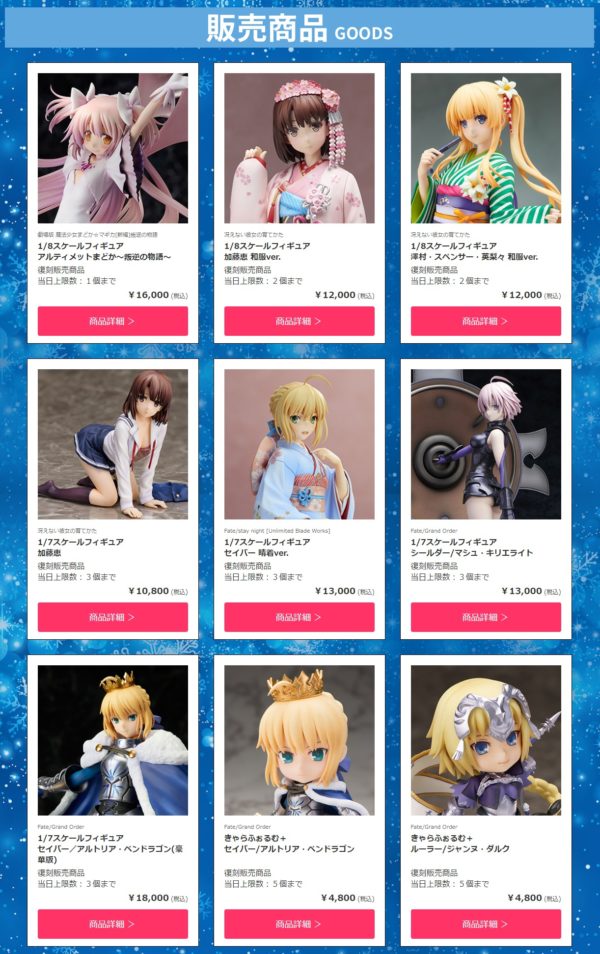Tap the アルティメットまどか product image
This screenshot has height=954, width=600.
tap(112, 148)
